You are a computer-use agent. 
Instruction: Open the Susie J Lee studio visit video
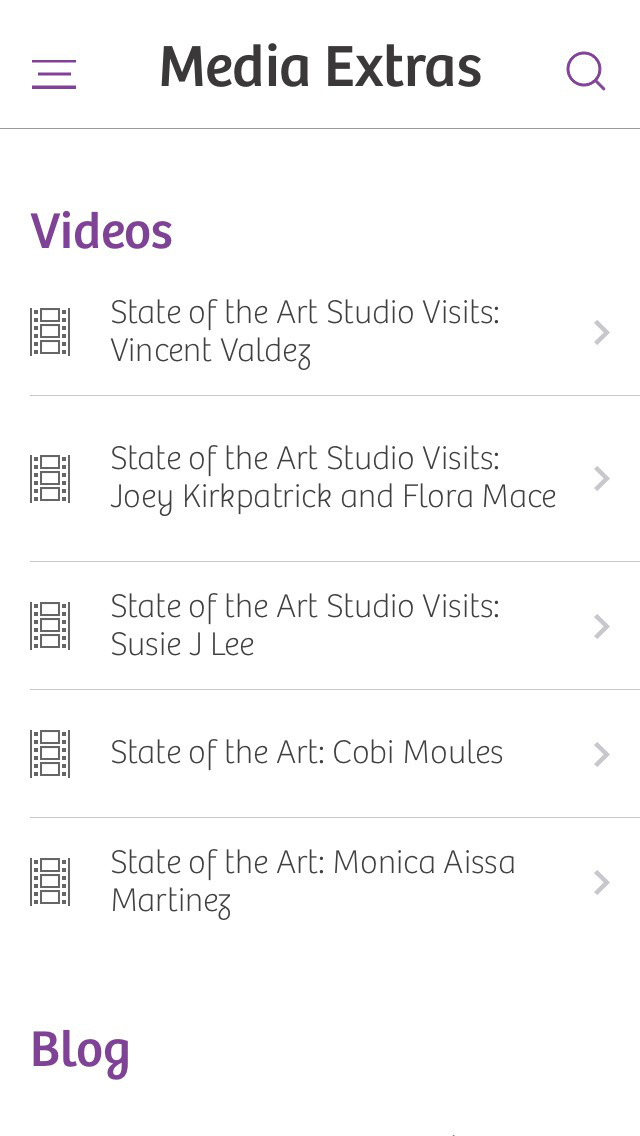click(320, 626)
